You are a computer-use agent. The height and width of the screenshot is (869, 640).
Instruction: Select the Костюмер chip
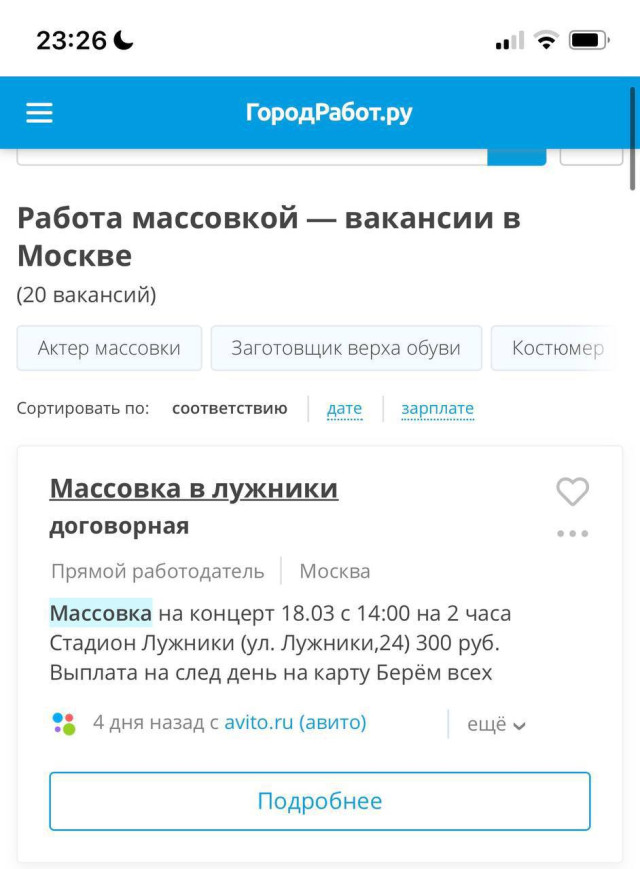(557, 348)
